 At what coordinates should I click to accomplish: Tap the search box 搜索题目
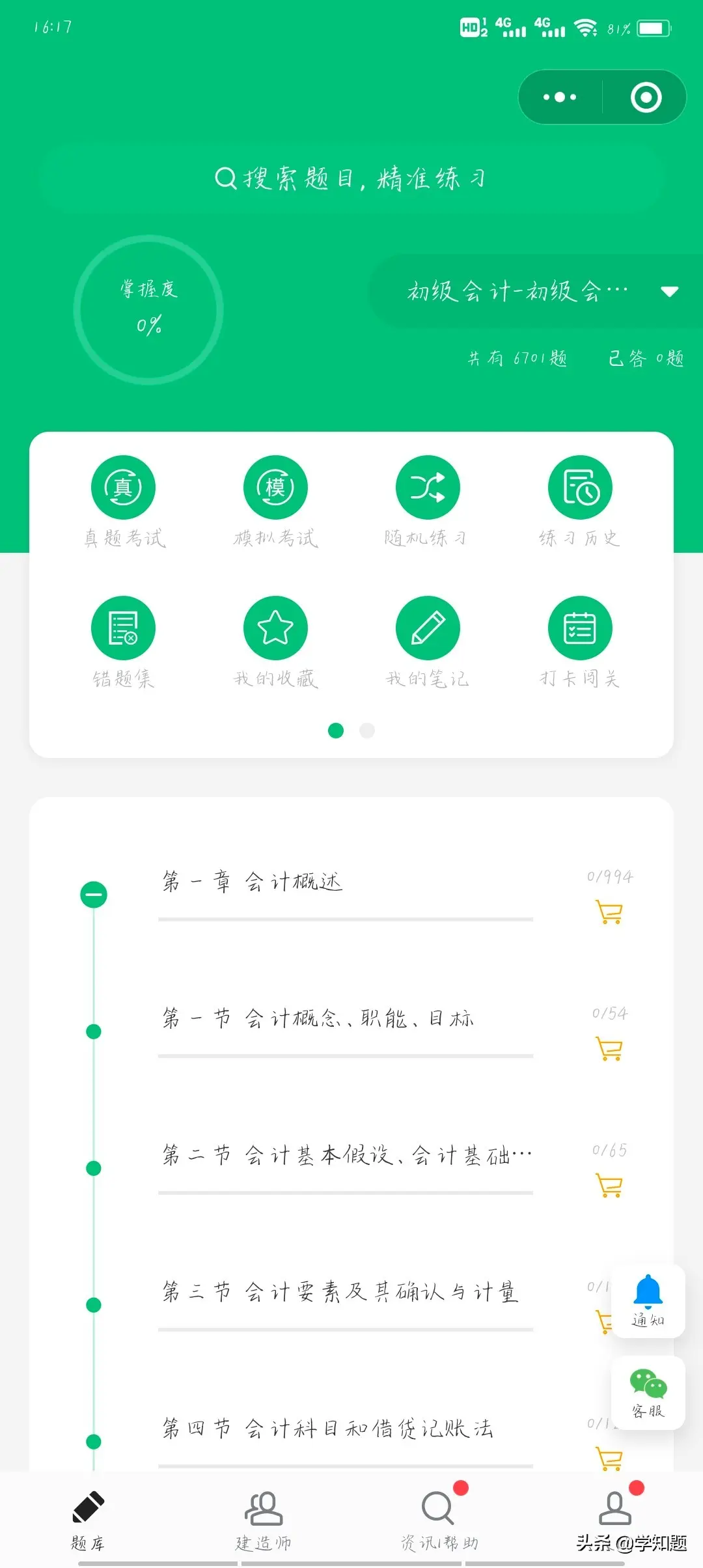[351, 178]
